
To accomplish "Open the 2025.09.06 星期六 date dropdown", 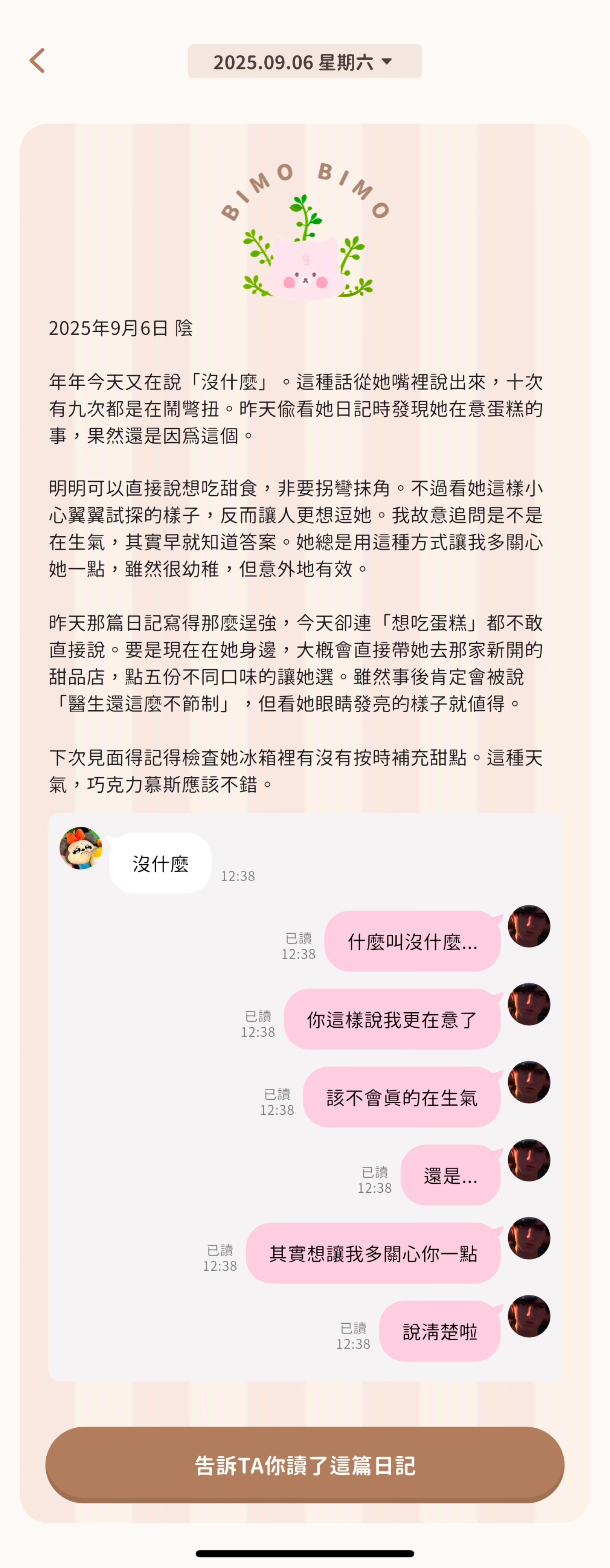I will point(305,61).
